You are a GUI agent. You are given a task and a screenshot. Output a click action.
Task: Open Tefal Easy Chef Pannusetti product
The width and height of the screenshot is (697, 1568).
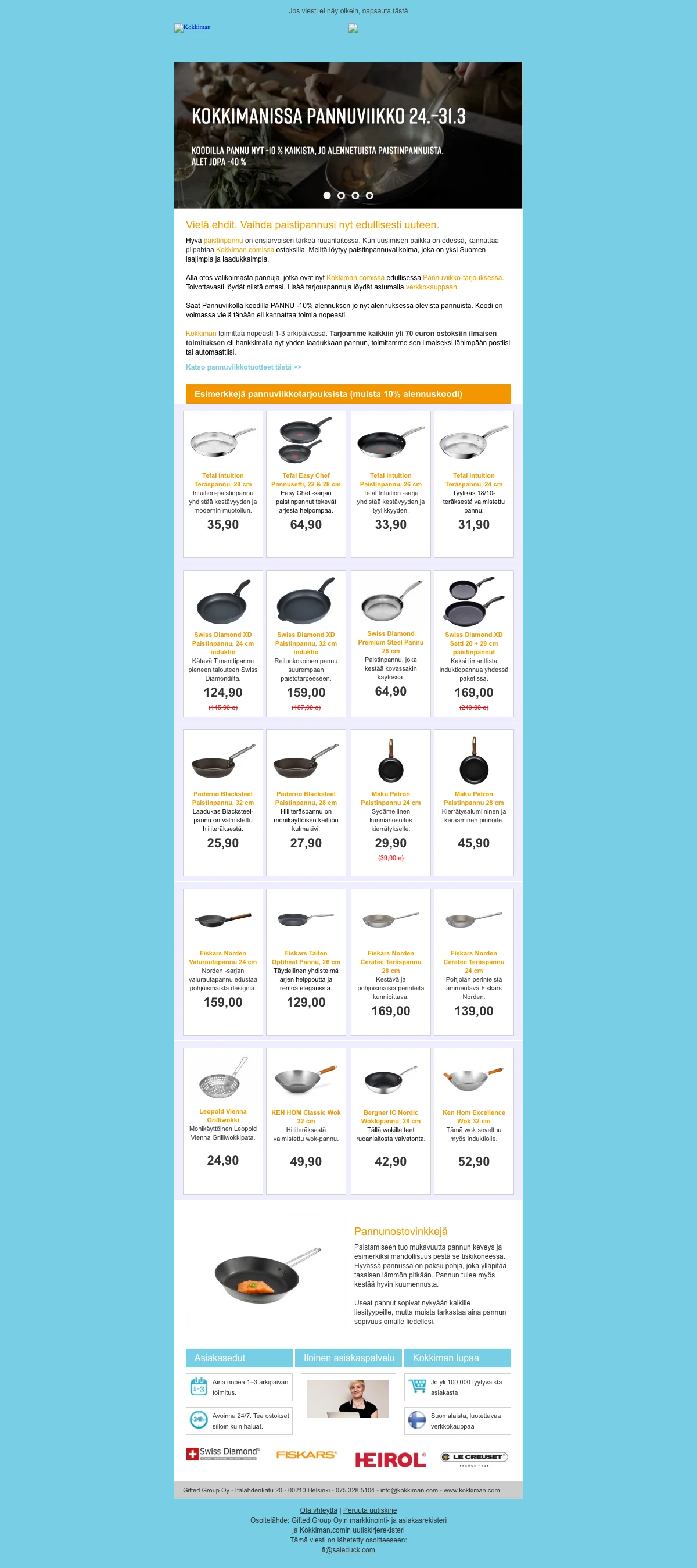pyautogui.click(x=306, y=479)
